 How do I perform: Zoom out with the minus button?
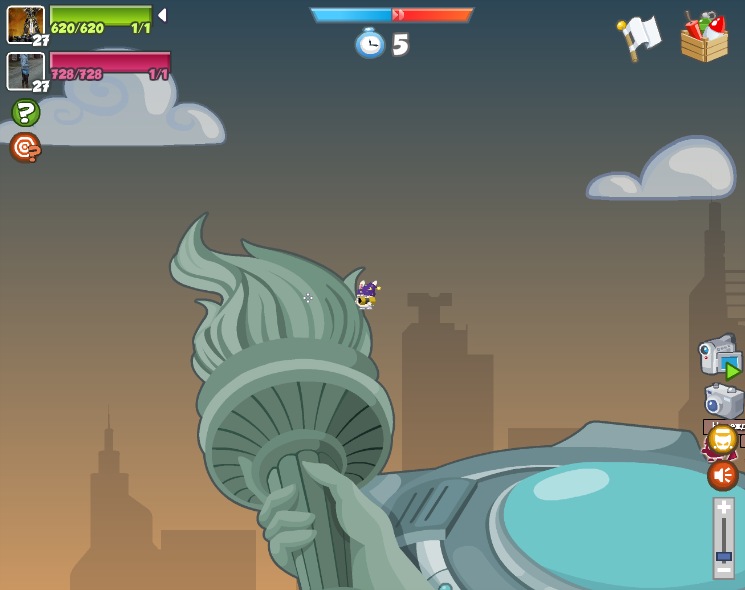coord(723,569)
